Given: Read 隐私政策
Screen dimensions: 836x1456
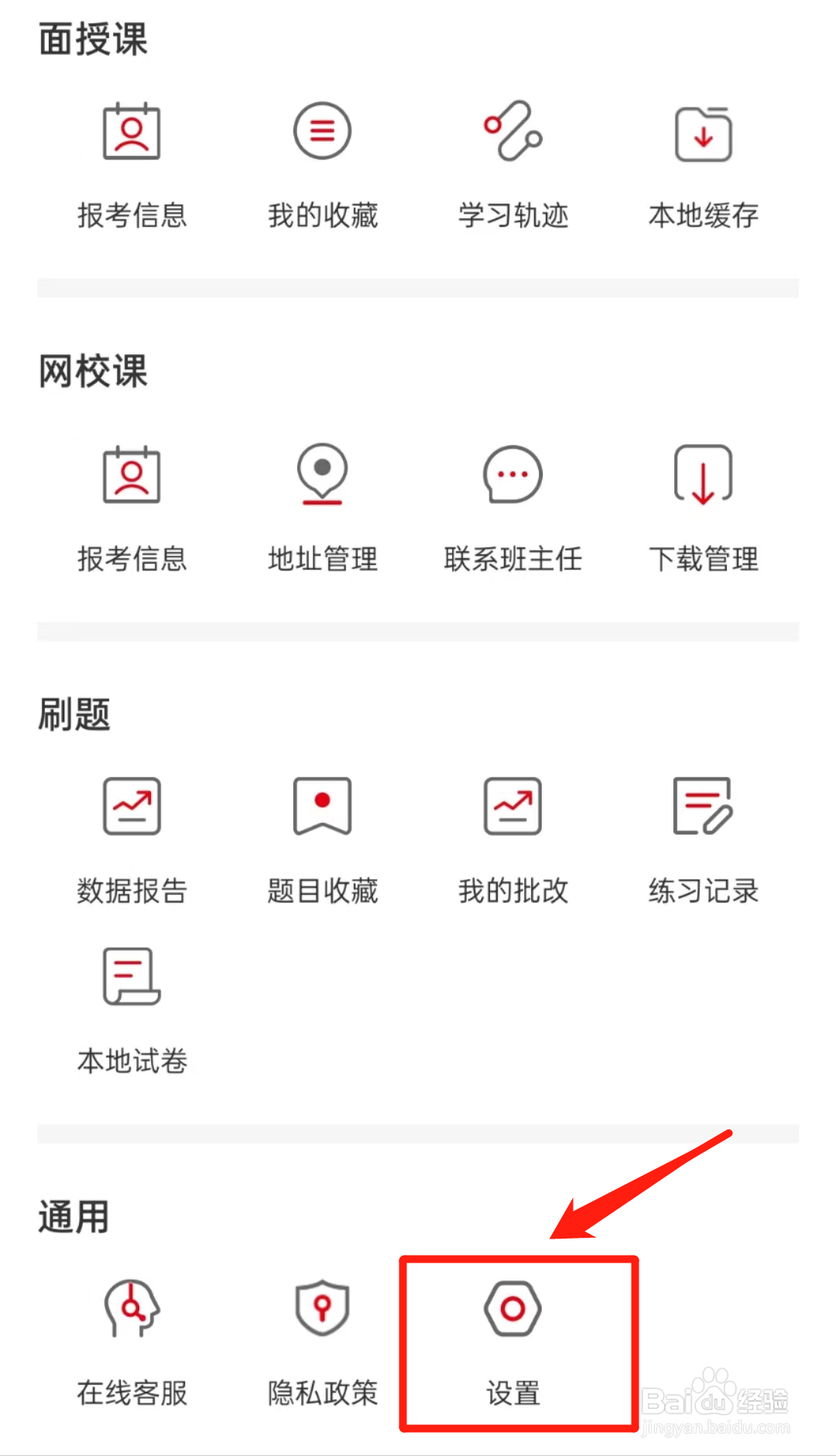Looking at the screenshot, I should 322,1343.
